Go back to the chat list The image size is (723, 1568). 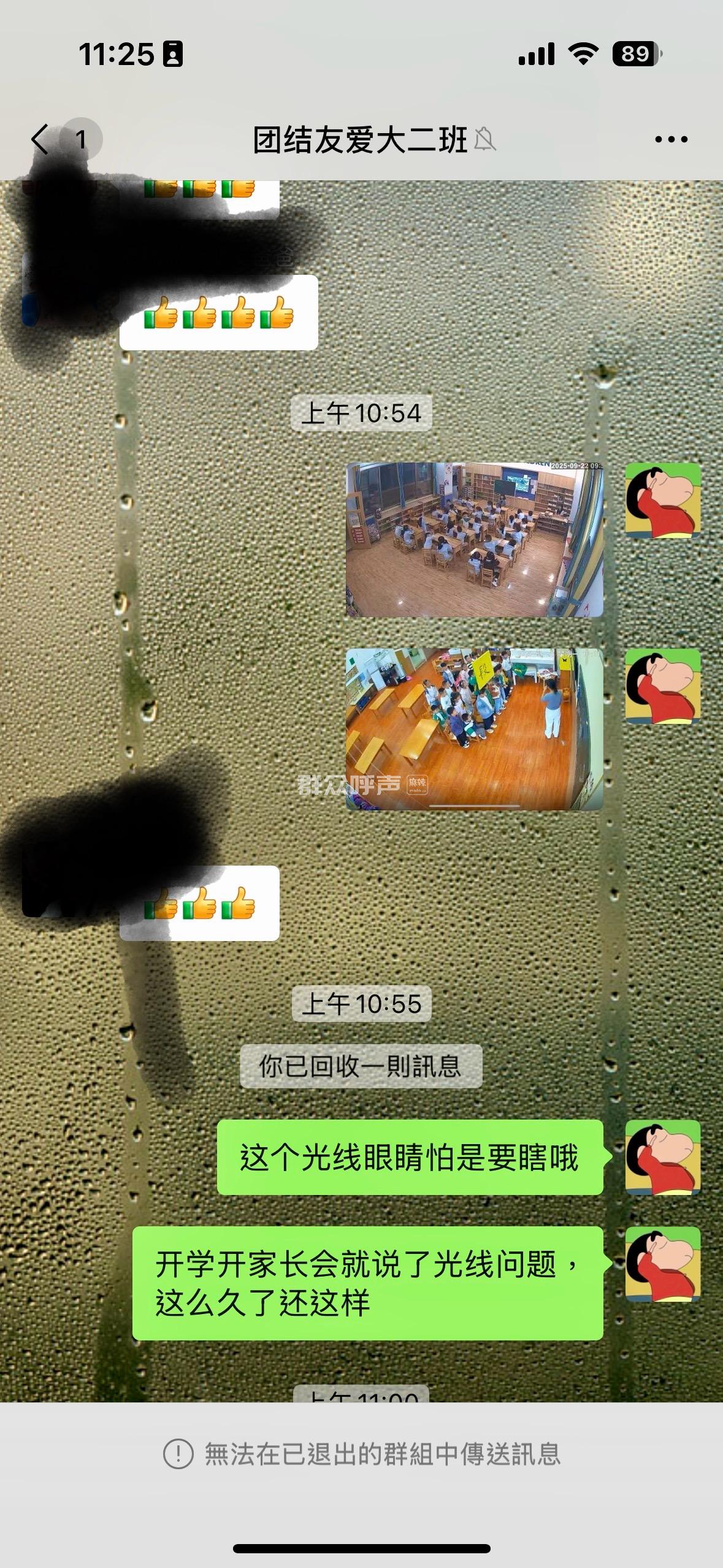[x=40, y=139]
